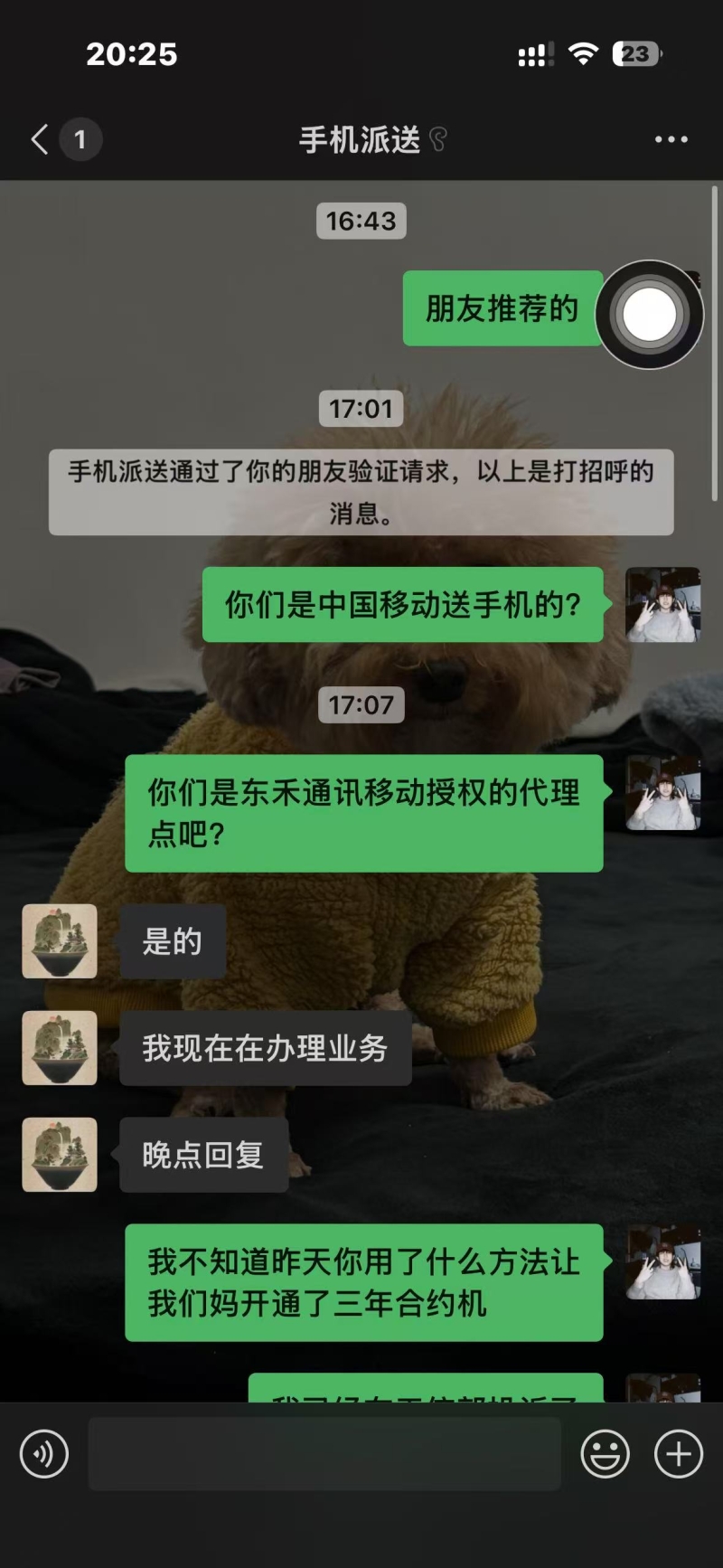Open contact avatar next to 我现在在办理业务

(60, 1048)
